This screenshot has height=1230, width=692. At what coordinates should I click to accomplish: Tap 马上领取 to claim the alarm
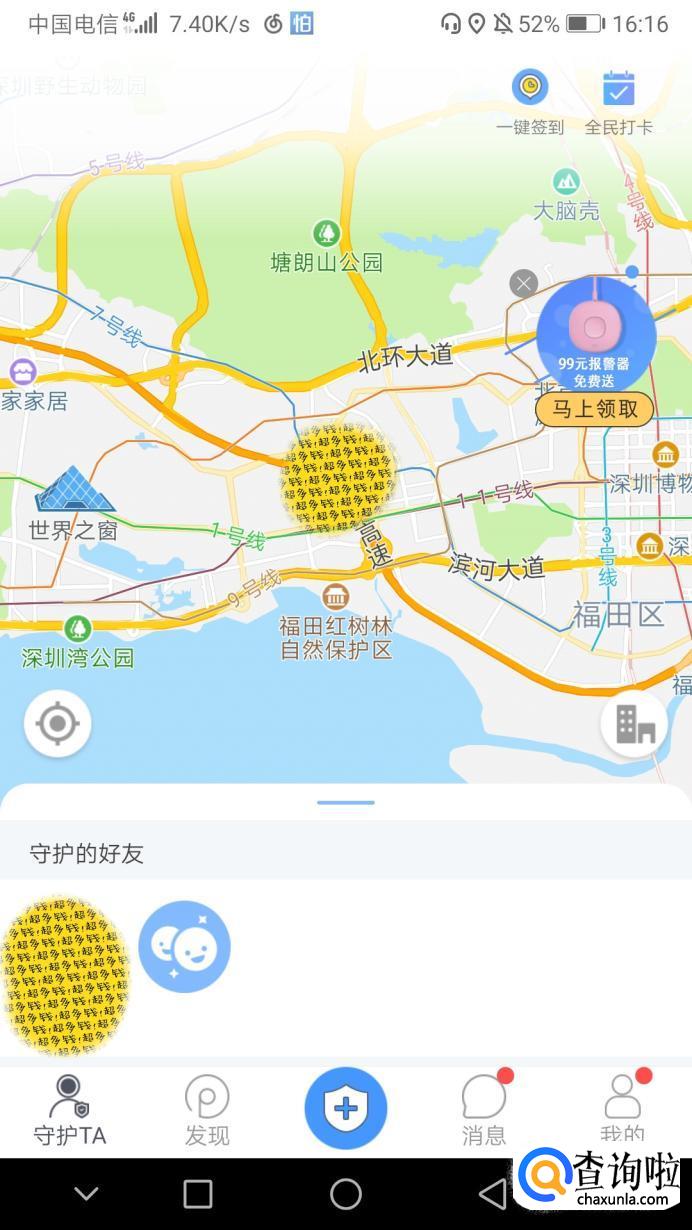click(x=595, y=409)
